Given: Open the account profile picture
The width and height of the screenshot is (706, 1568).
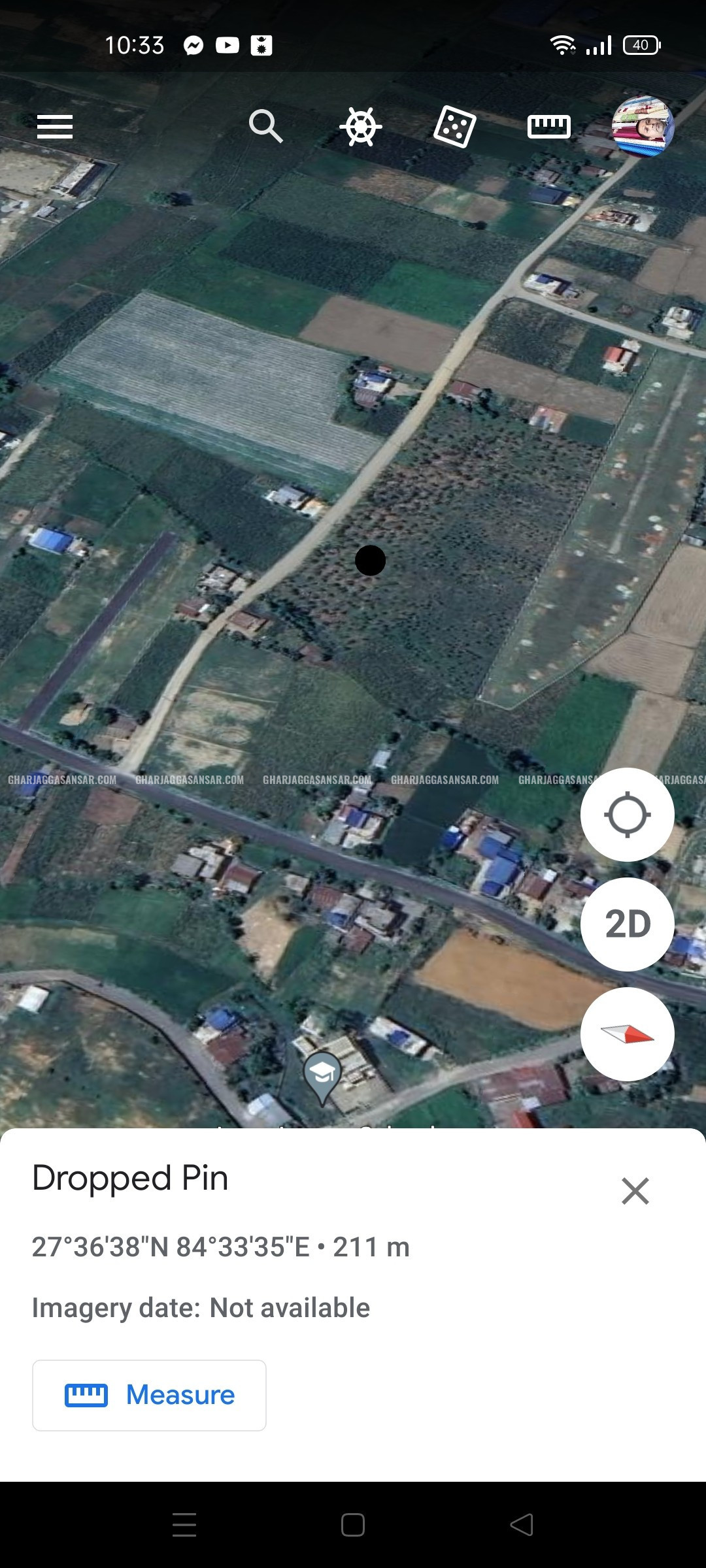Looking at the screenshot, I should pos(642,127).
